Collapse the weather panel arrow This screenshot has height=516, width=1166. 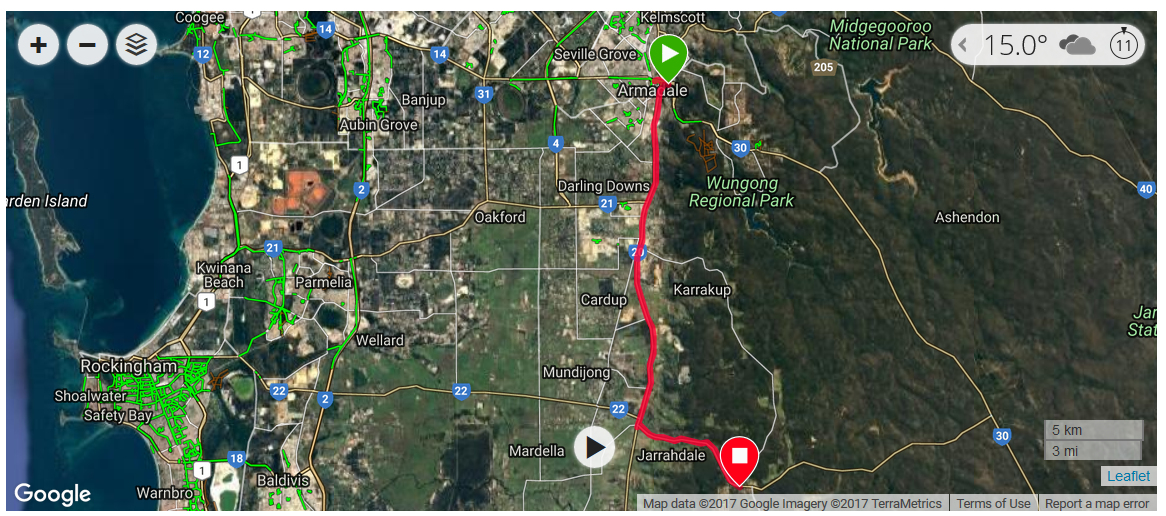coord(963,45)
